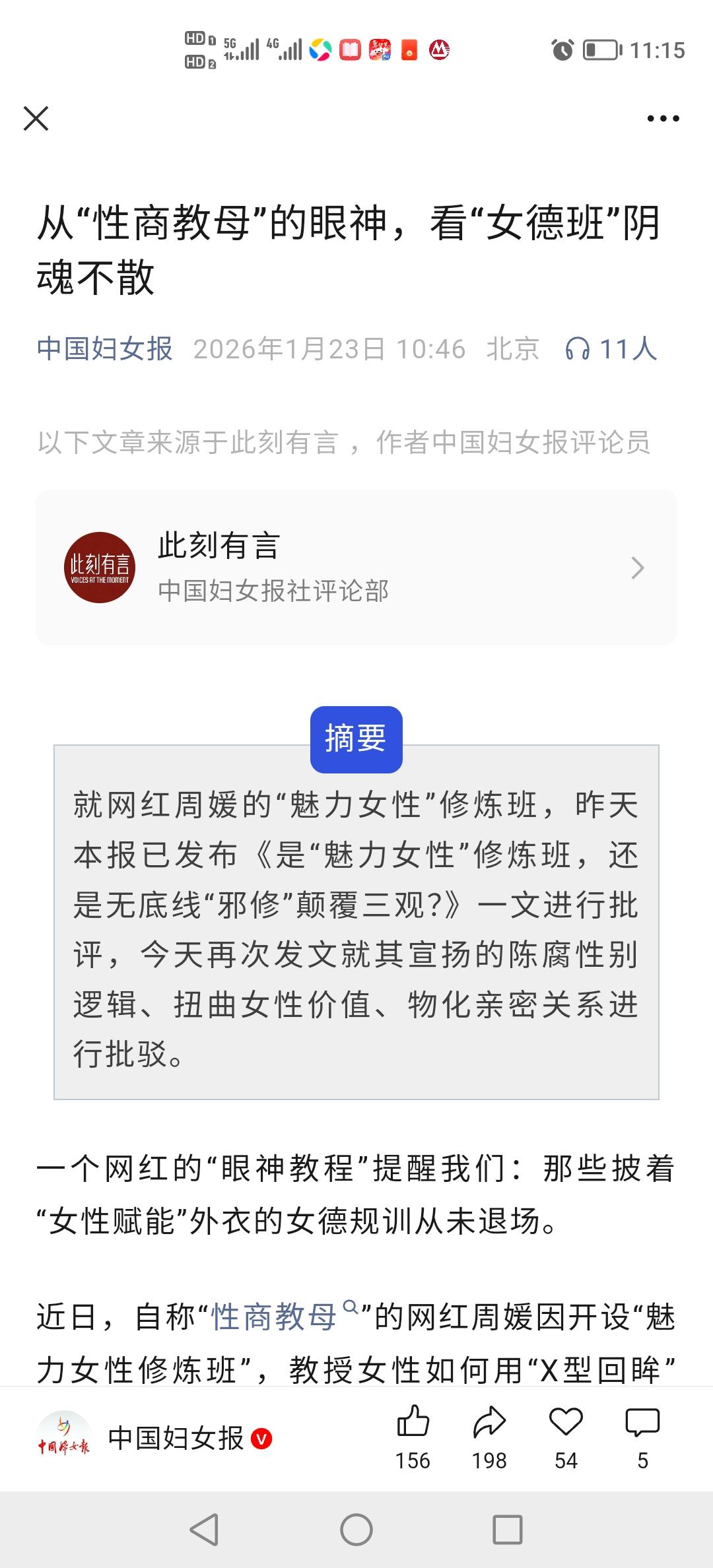Toggle 在看 heart on the article
The height and width of the screenshot is (1568, 713).
pyautogui.click(x=564, y=1419)
